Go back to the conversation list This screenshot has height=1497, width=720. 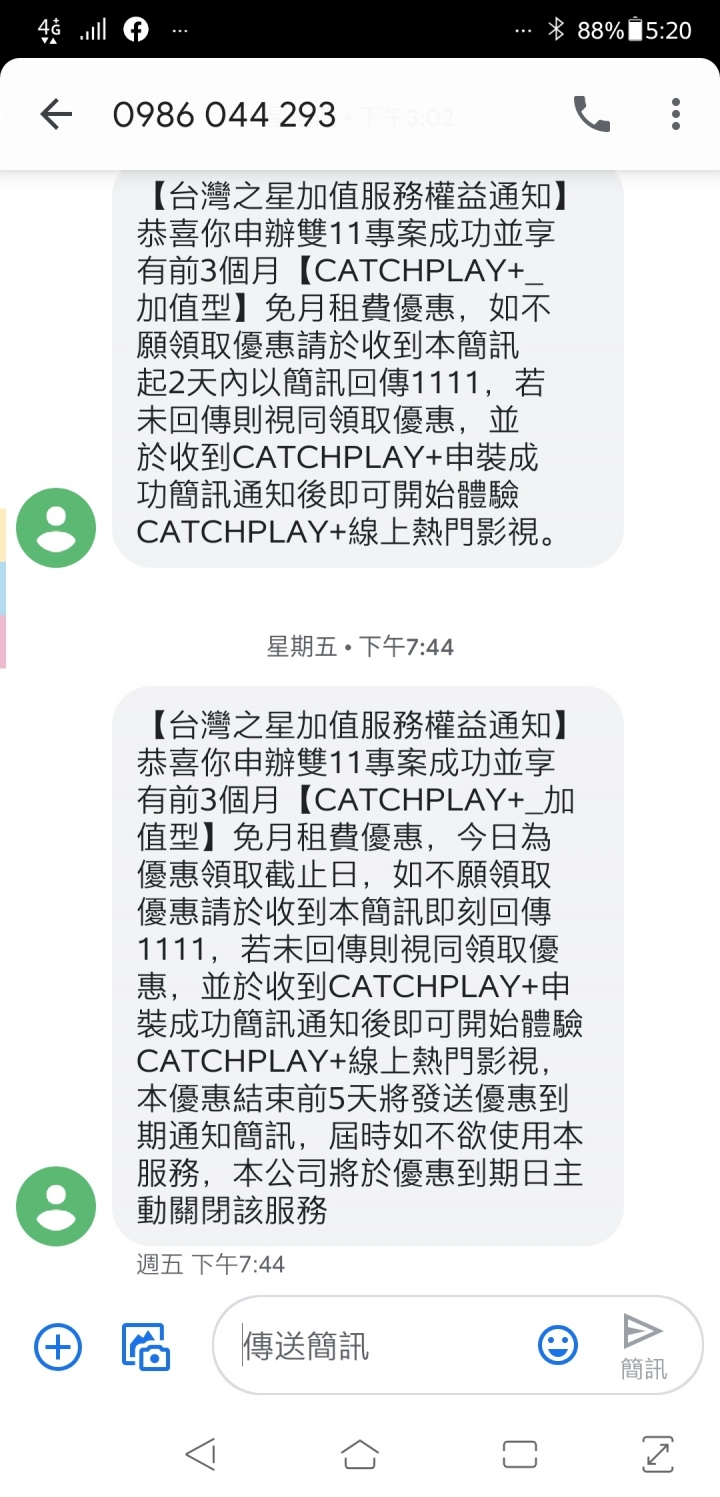(x=56, y=115)
